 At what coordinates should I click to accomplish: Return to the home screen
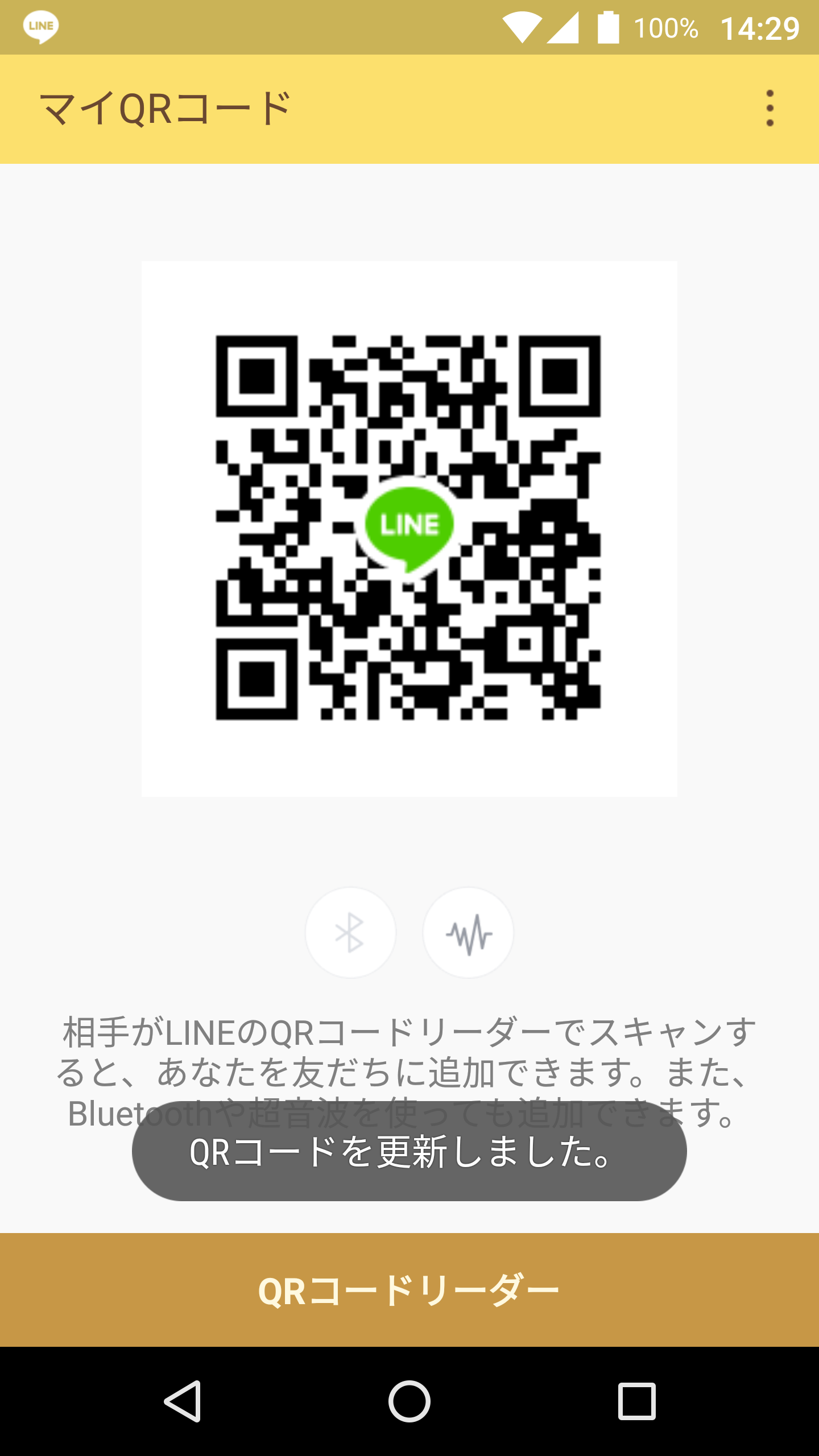[x=409, y=1401]
